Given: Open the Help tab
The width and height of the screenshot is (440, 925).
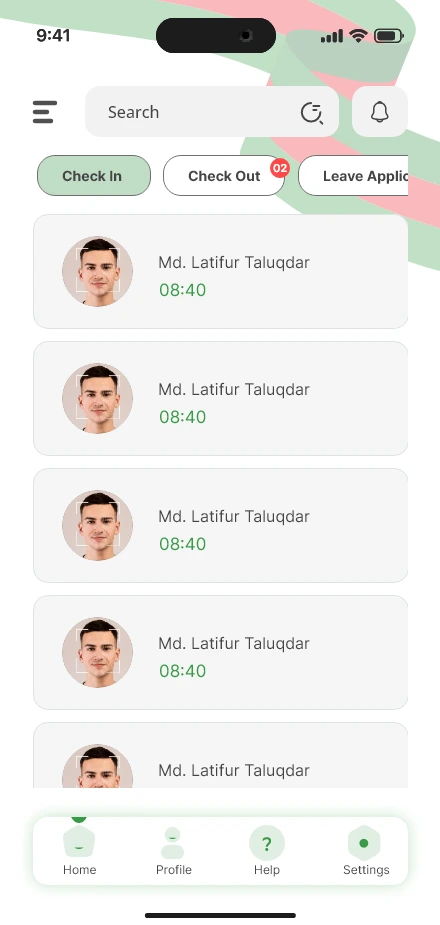Looking at the screenshot, I should (267, 851).
